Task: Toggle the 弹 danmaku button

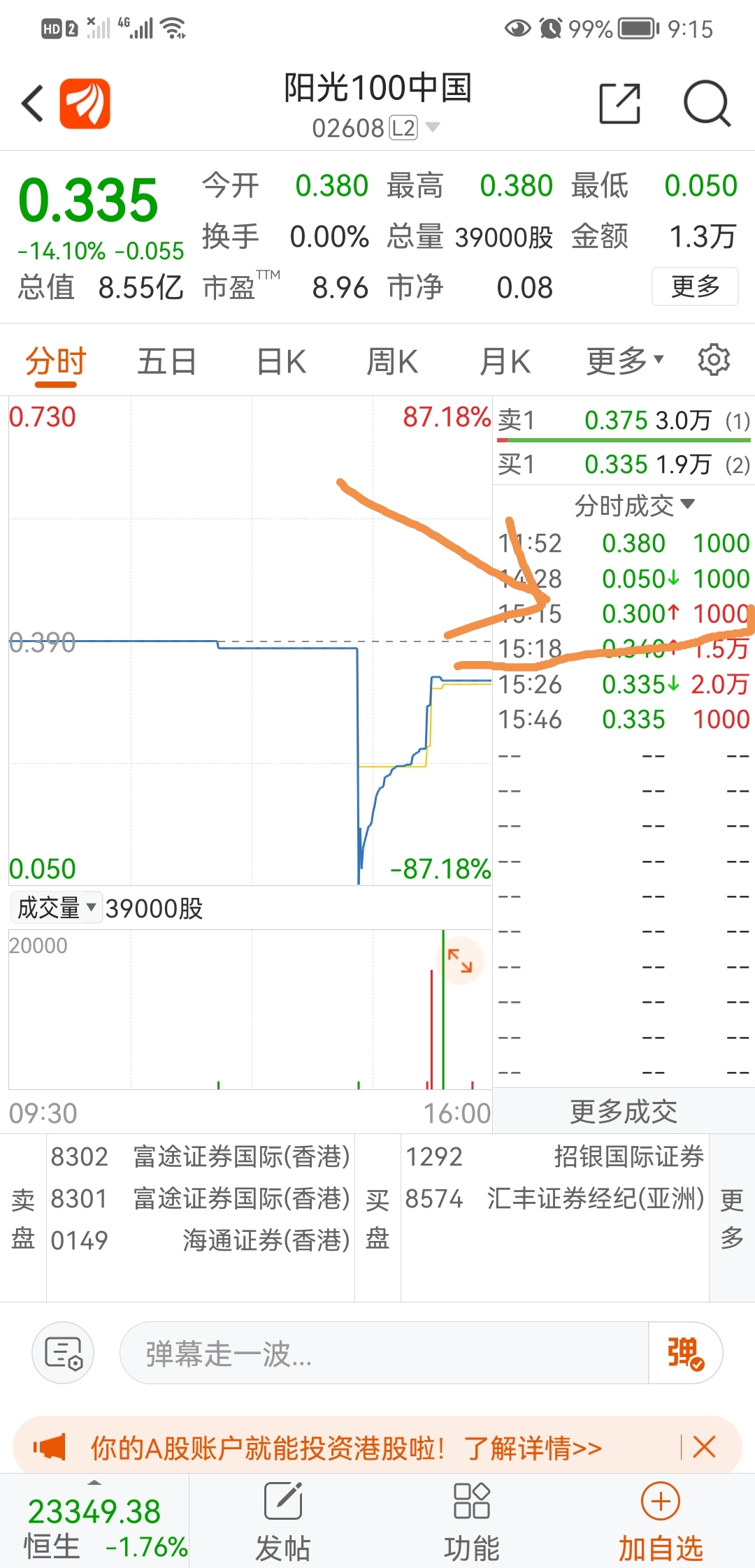Action: click(x=685, y=1353)
